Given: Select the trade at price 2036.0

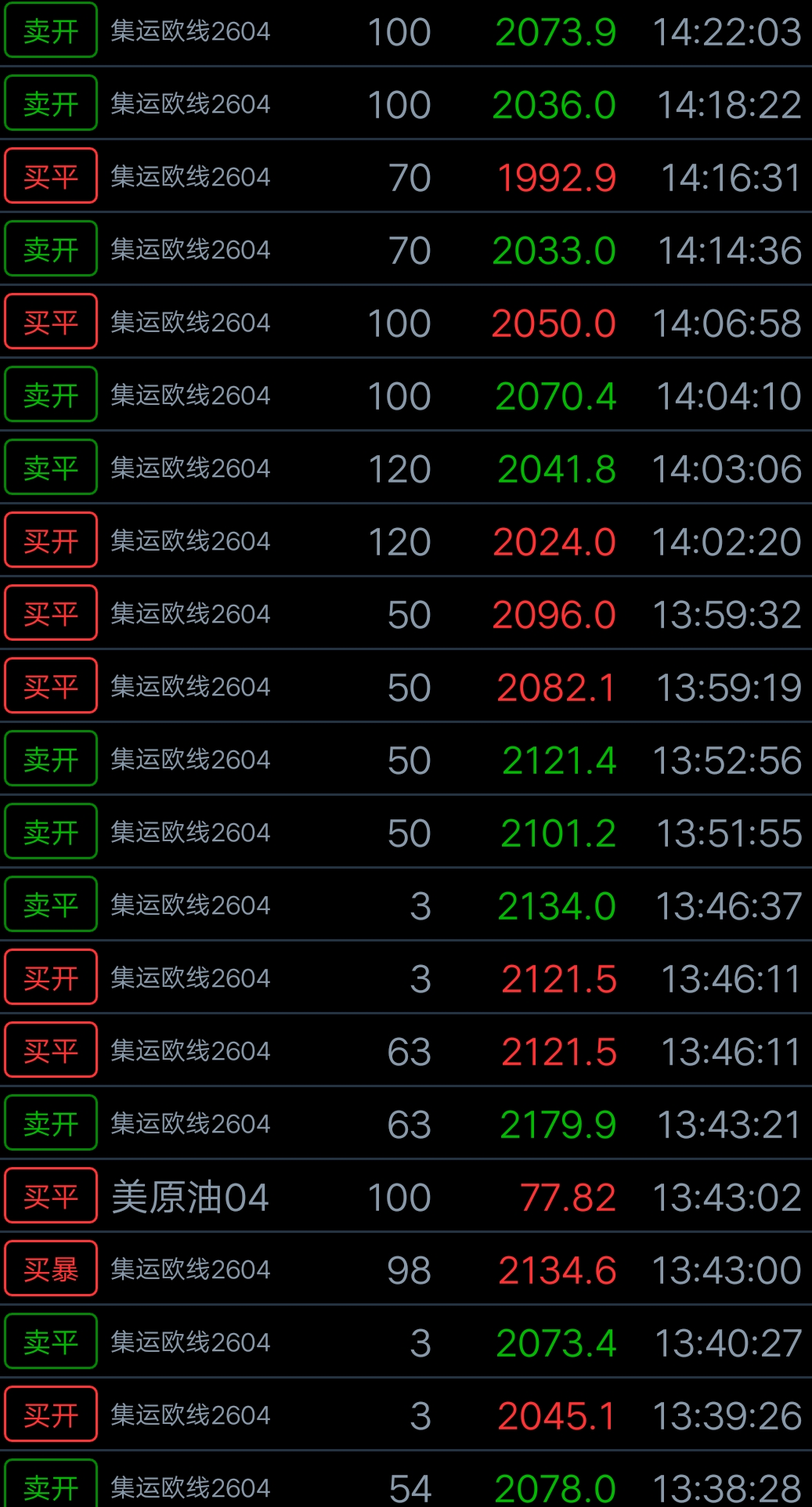Looking at the screenshot, I should pos(406,105).
